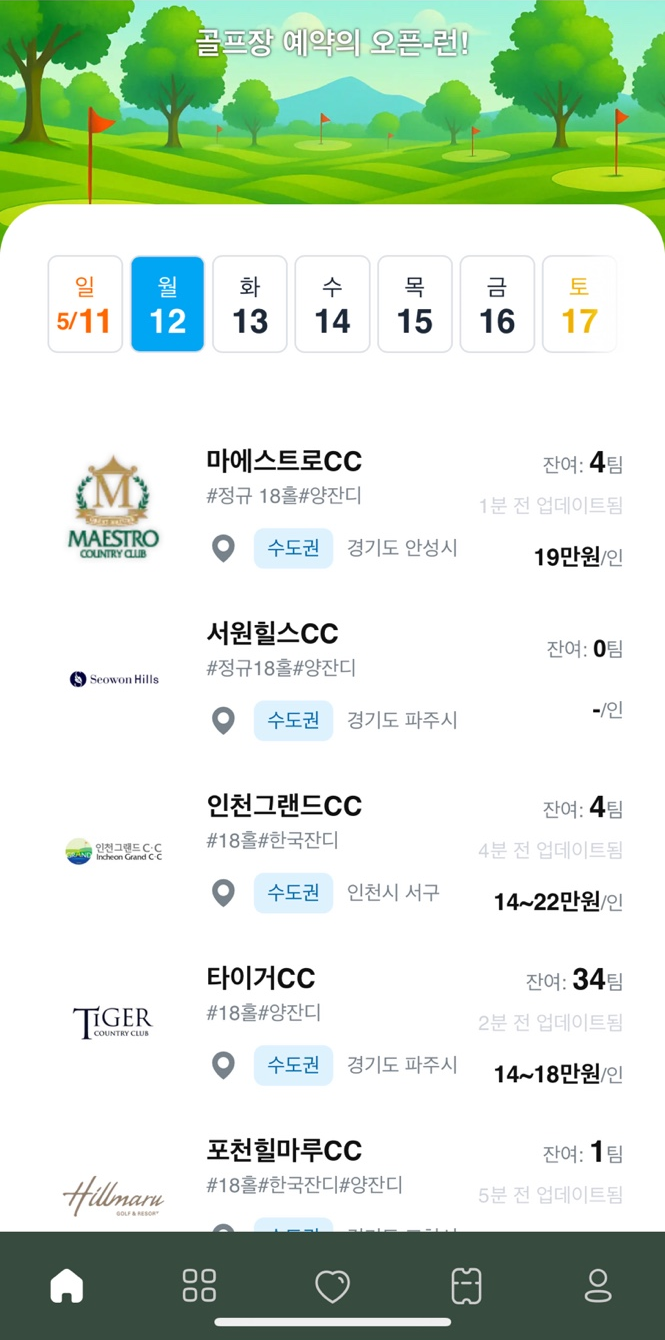
Task: Open the profile tab
Action: coord(598,1285)
